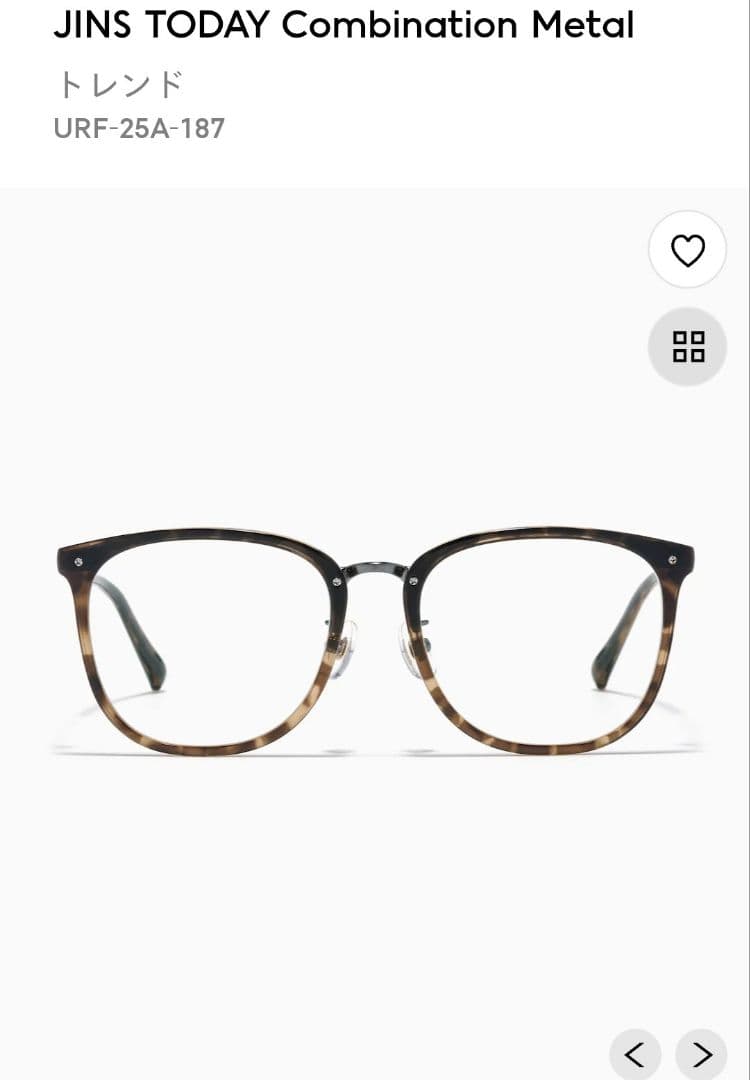Open the image grid view
Screen dimensions: 750x1080
pyautogui.click(x=687, y=347)
